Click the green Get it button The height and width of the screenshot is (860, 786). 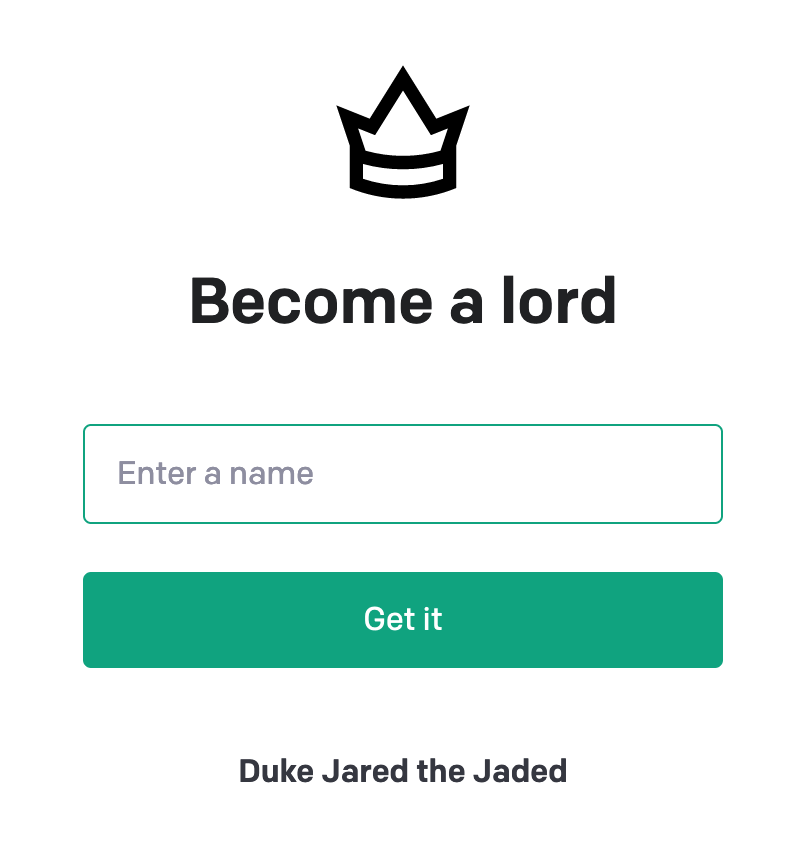(x=403, y=620)
